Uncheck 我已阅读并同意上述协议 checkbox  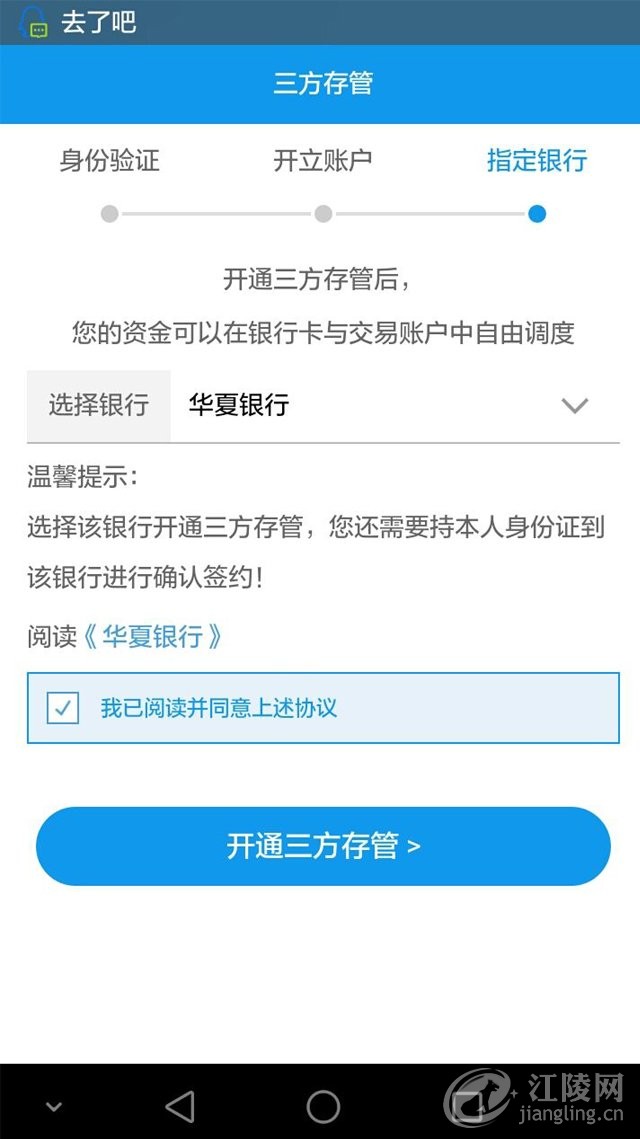[x=63, y=709]
